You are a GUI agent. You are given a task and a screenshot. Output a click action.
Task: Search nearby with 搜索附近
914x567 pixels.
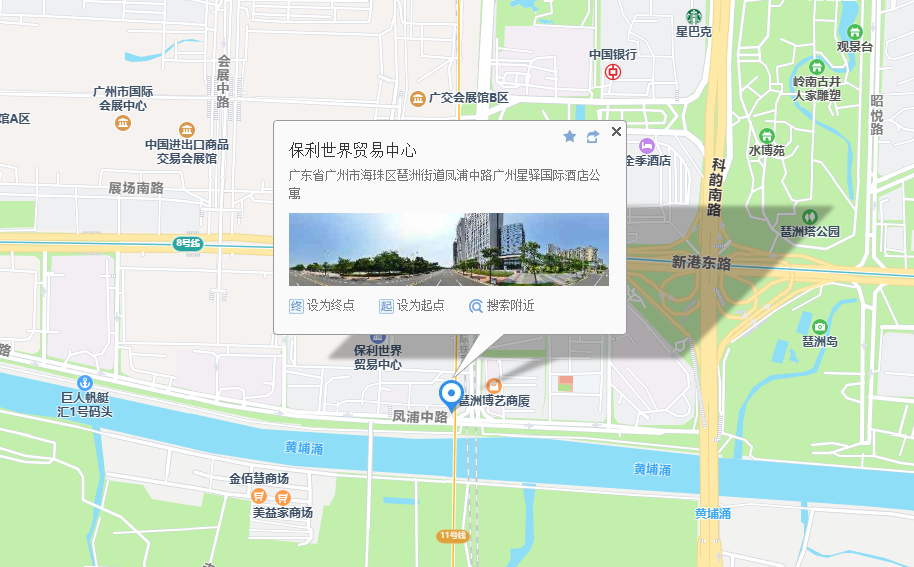point(501,306)
